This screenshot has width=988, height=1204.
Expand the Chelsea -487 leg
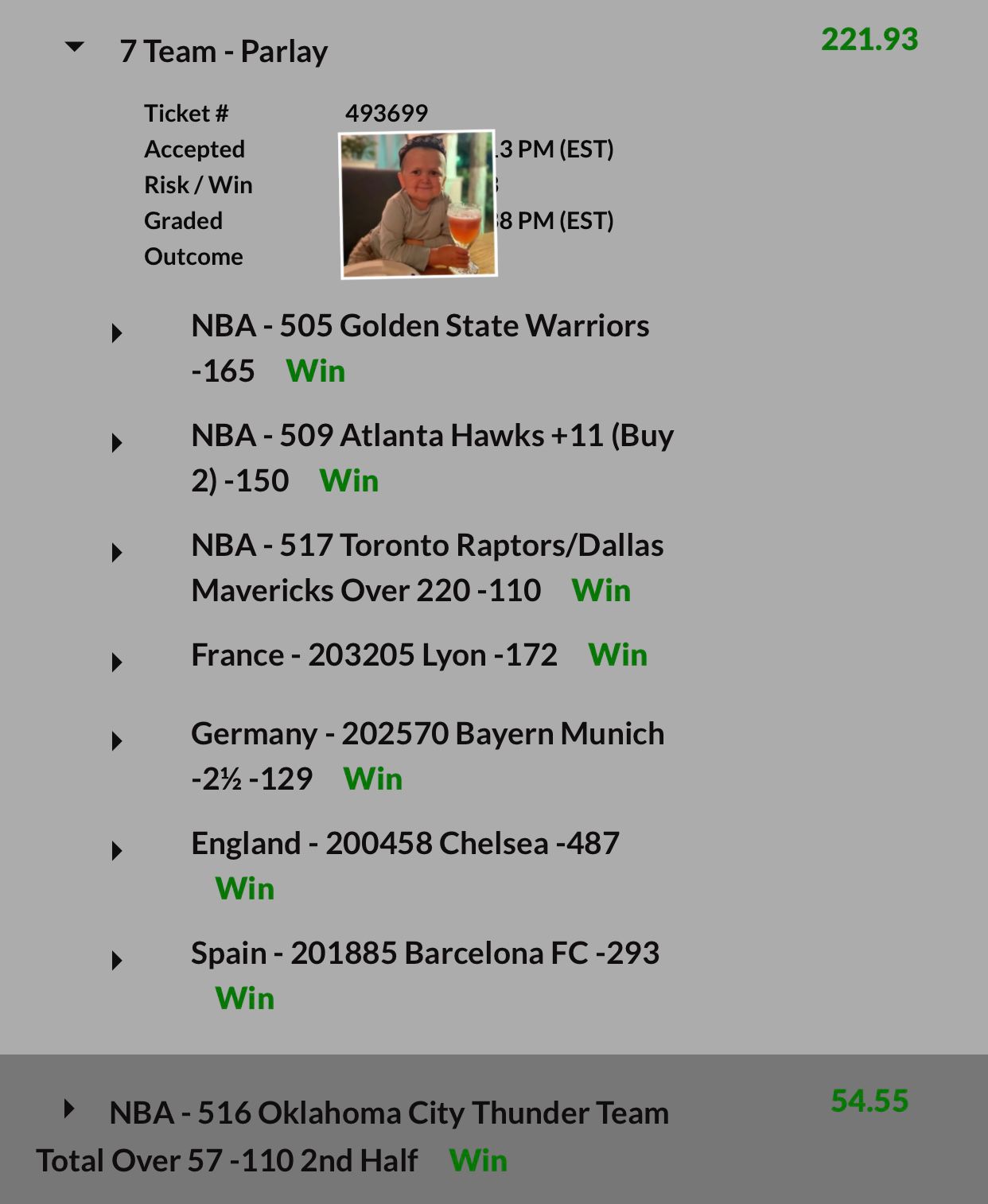pyautogui.click(x=117, y=850)
